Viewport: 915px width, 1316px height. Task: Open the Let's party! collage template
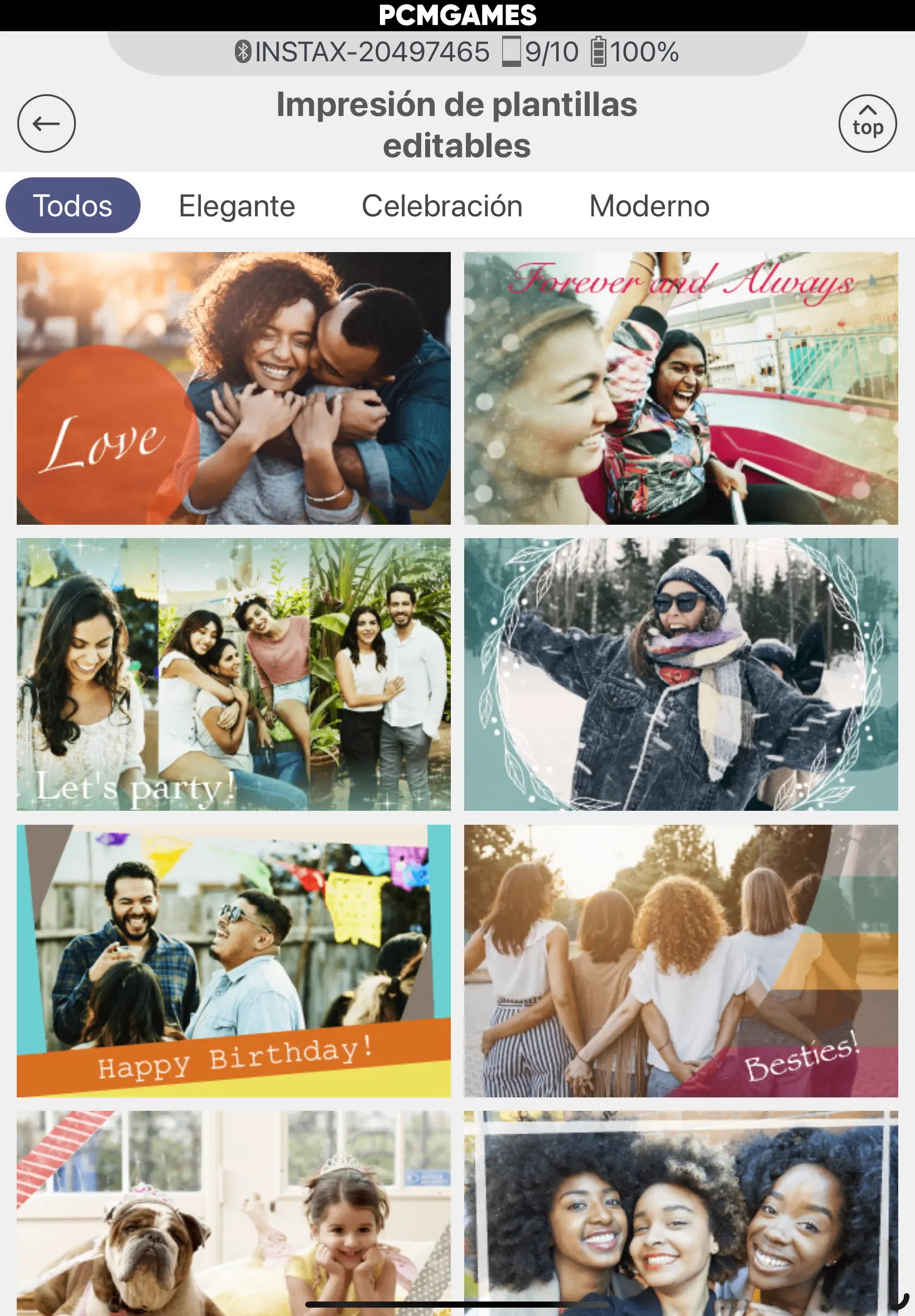[233, 674]
